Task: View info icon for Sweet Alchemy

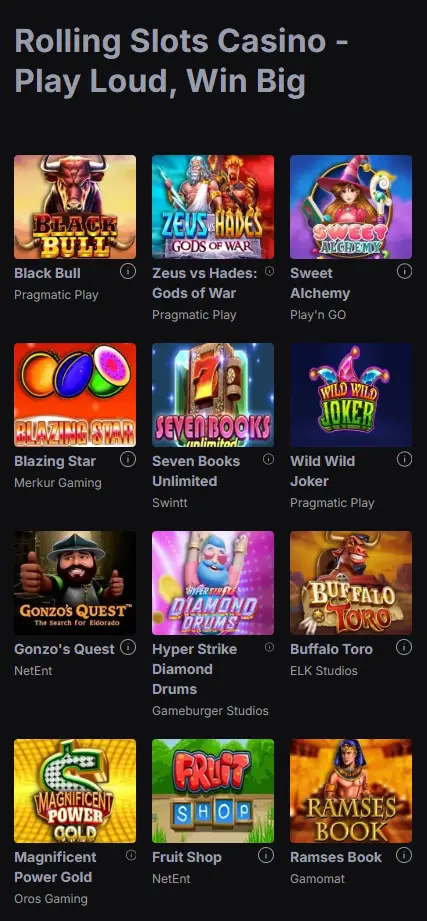Action: [x=404, y=271]
